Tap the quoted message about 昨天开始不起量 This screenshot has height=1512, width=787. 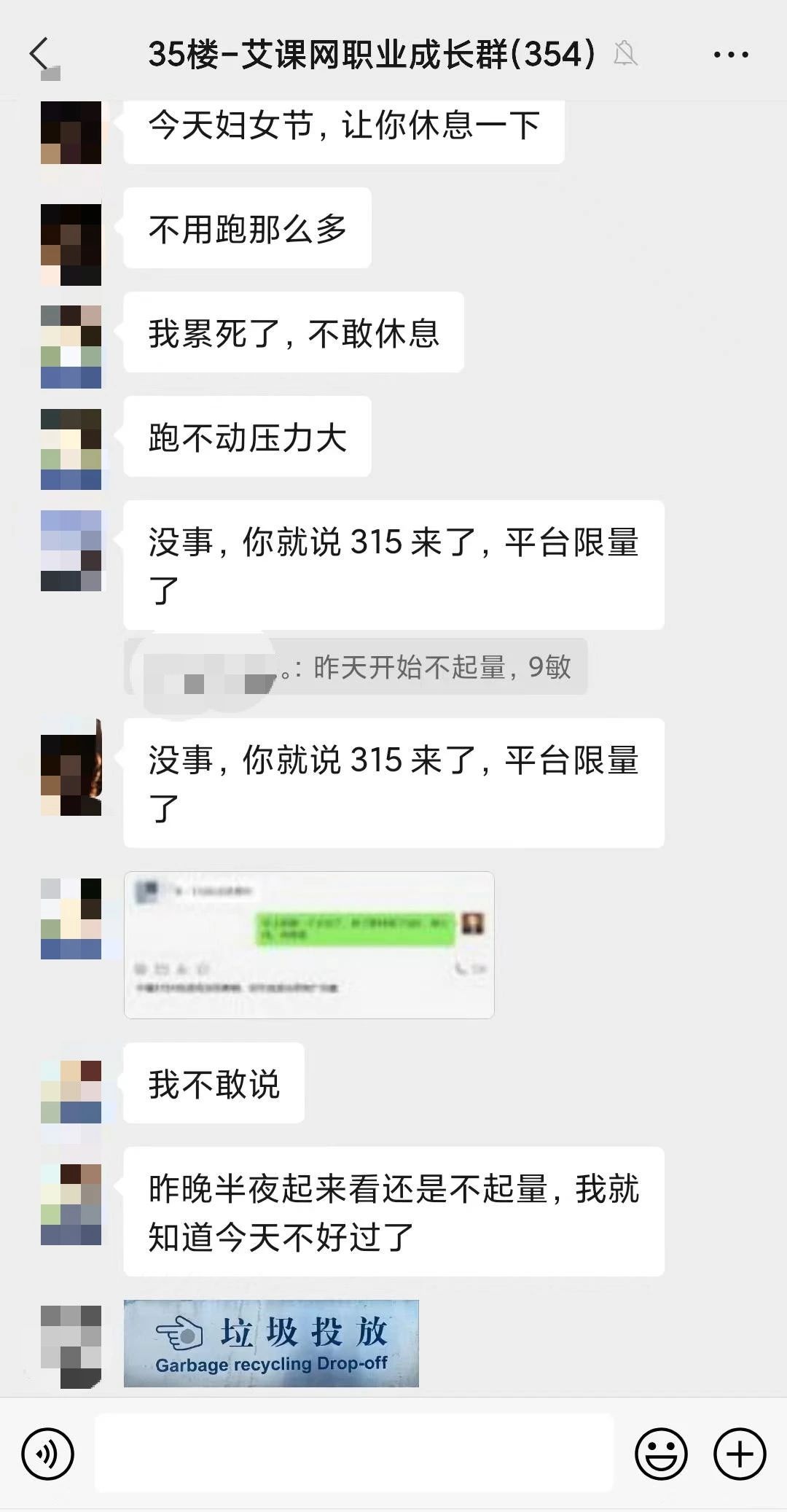(x=356, y=666)
